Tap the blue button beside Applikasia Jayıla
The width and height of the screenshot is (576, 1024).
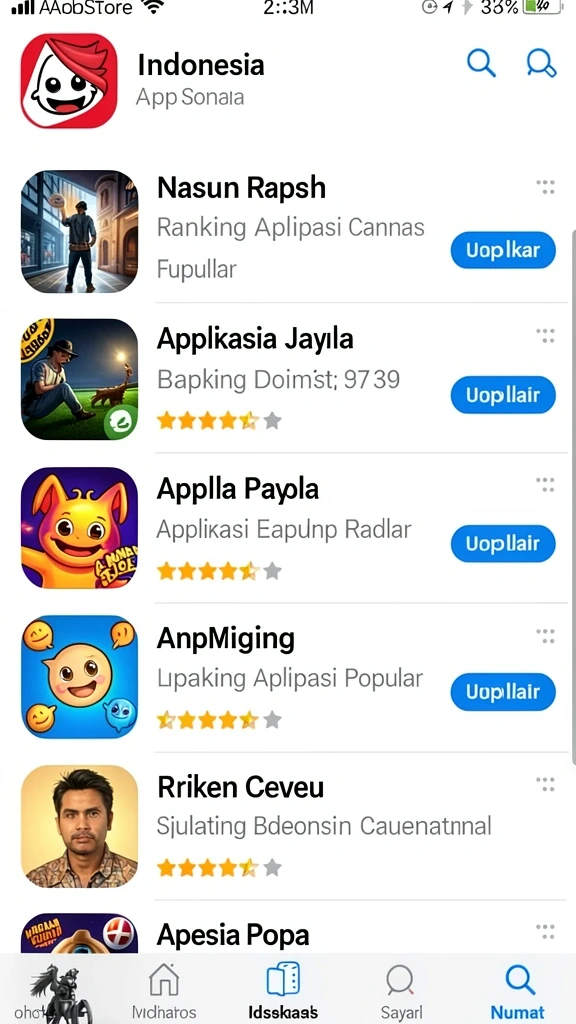click(503, 395)
